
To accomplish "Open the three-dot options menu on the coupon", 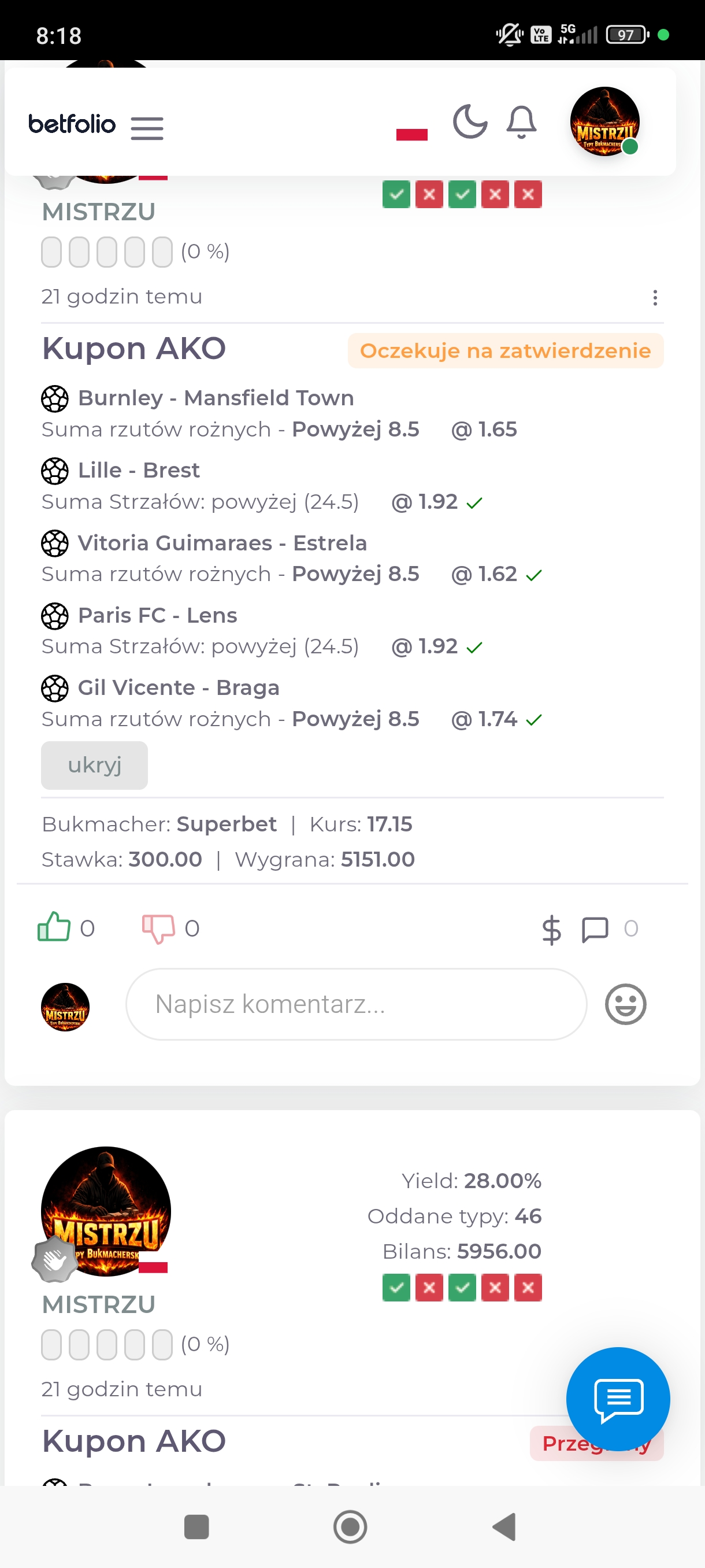I will (655, 298).
